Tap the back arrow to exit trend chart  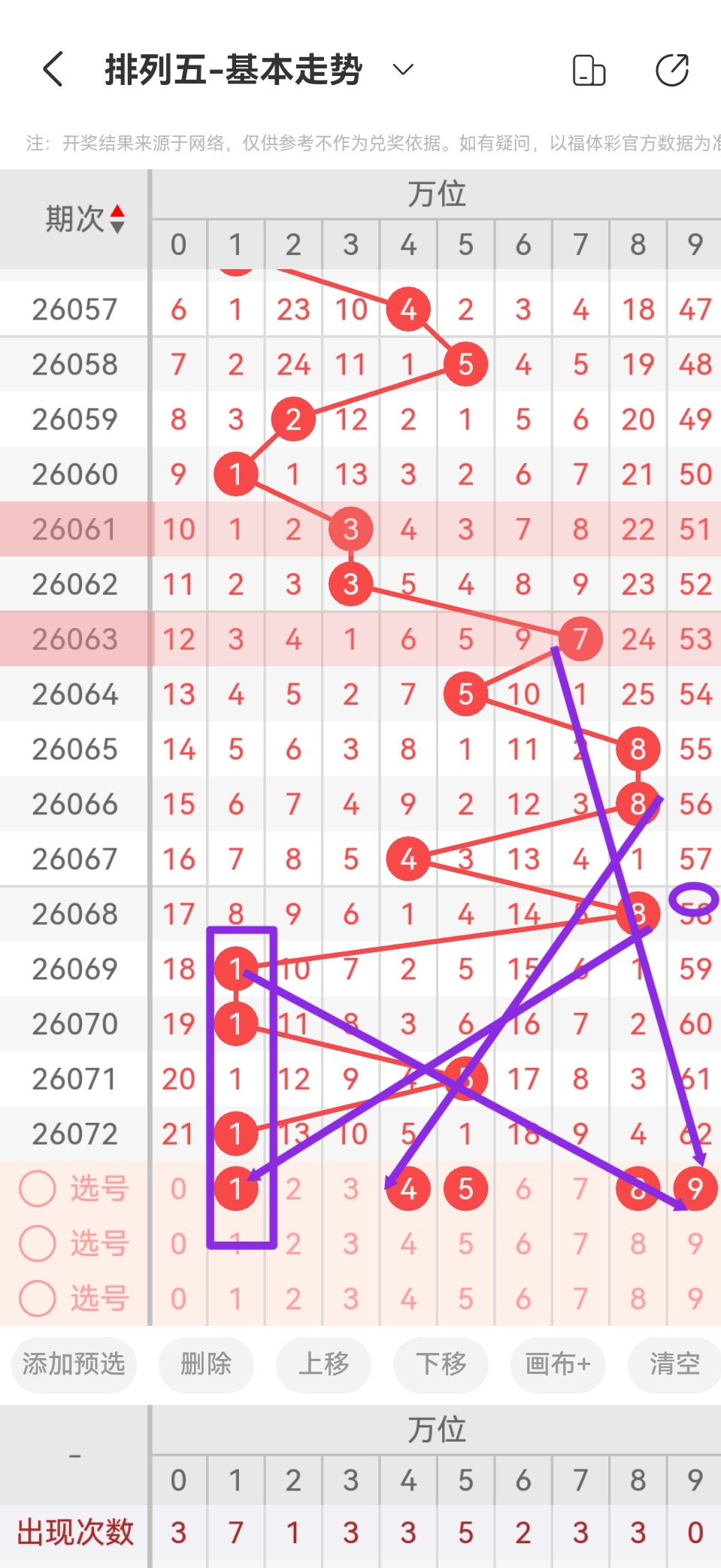(50, 70)
